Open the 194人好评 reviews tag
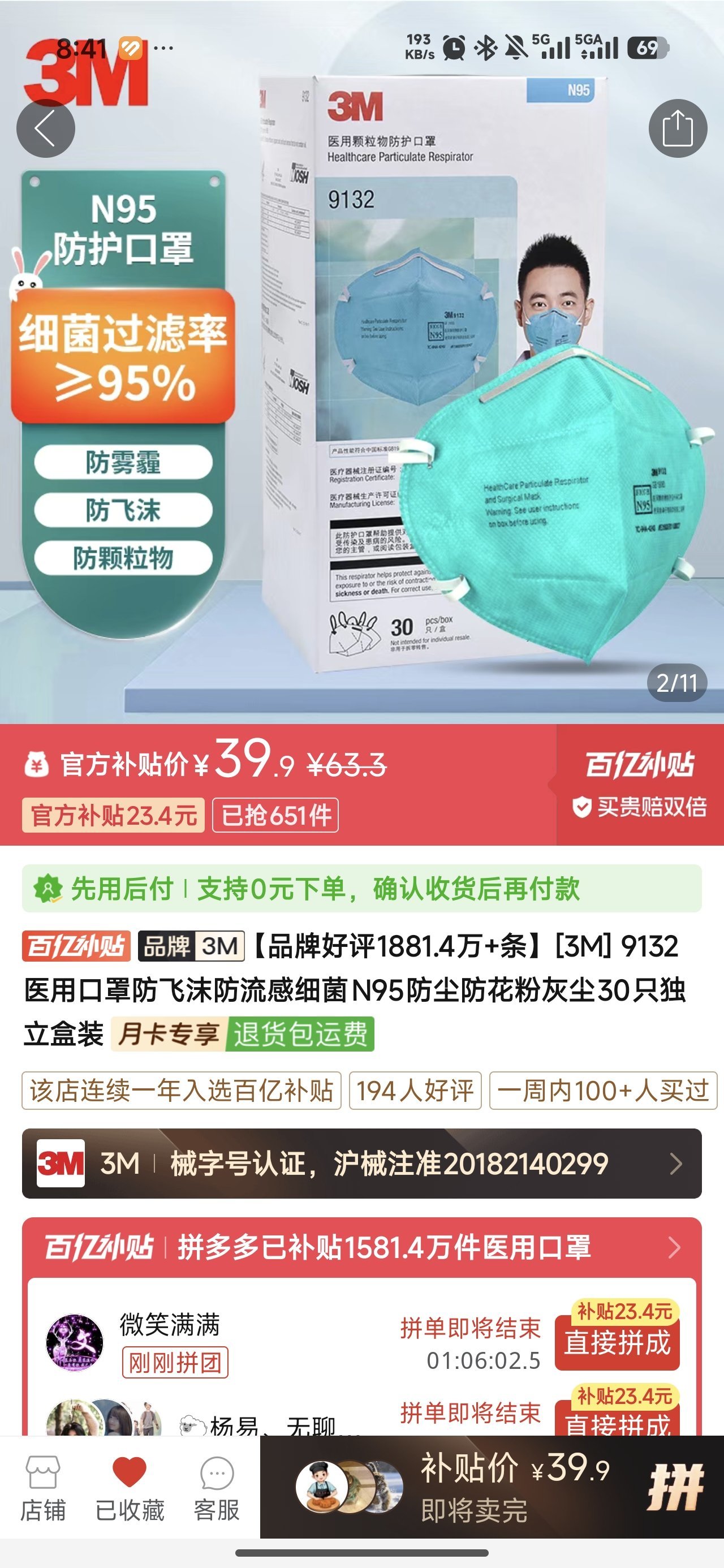Screen dimensions: 724x1568 (x=415, y=1091)
